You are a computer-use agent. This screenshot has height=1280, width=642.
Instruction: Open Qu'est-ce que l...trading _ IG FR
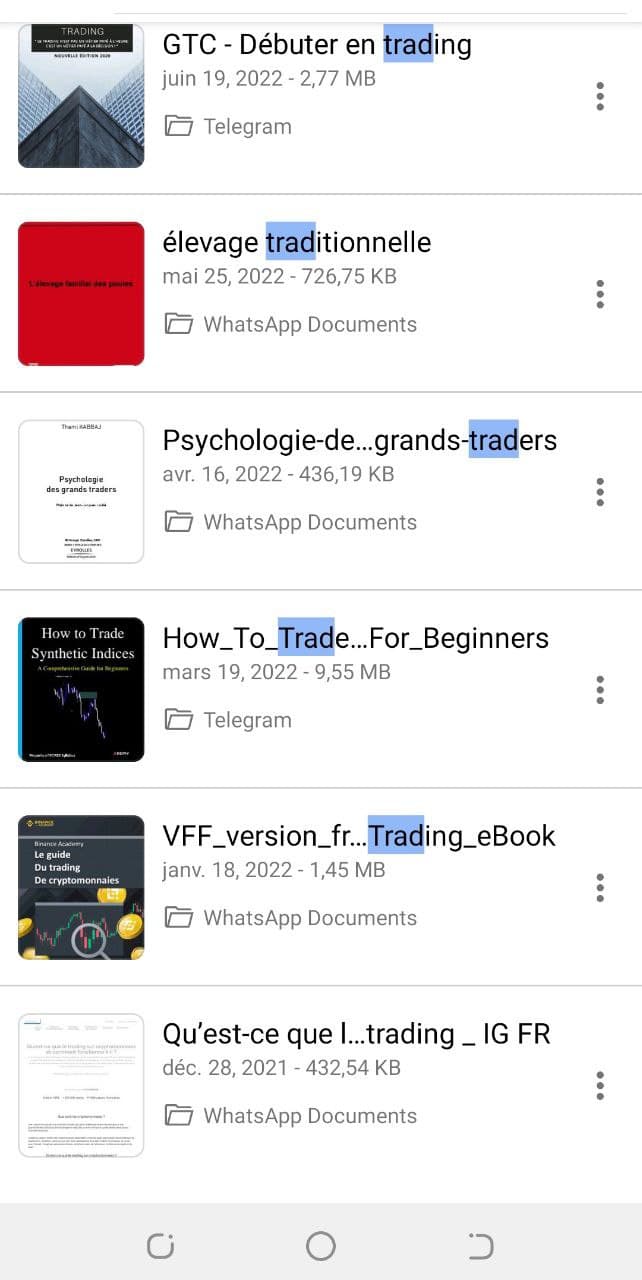tap(357, 1035)
